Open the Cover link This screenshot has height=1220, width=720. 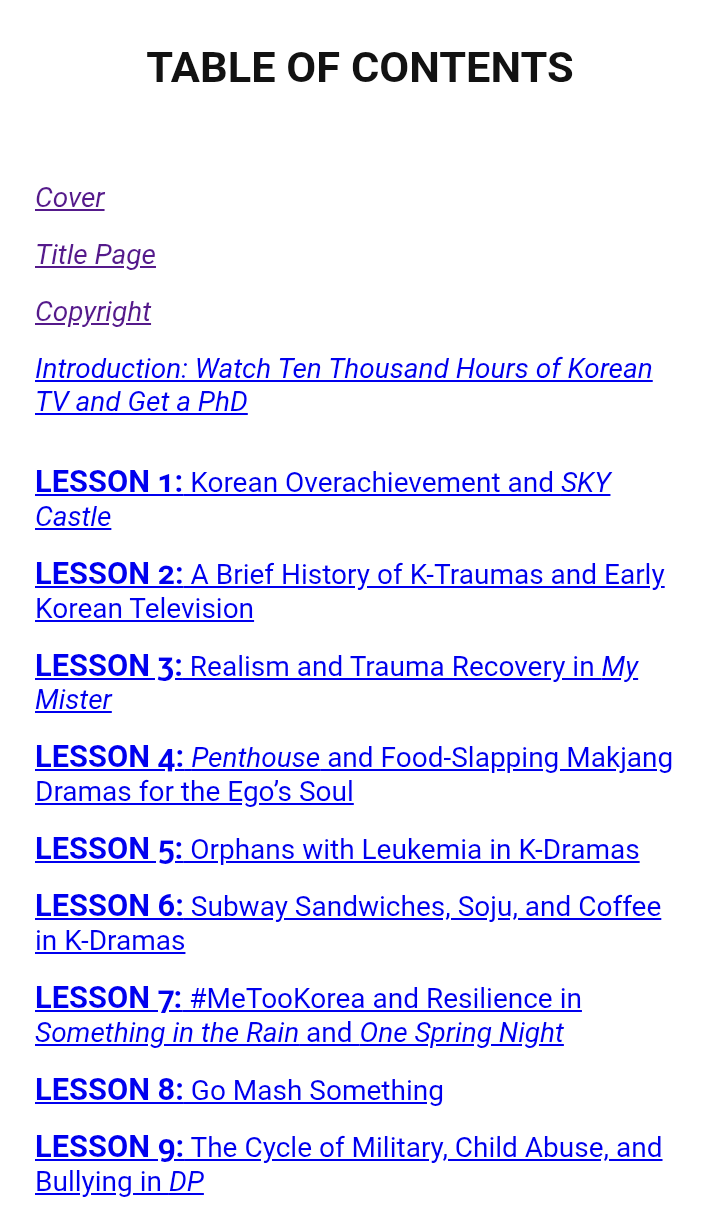(70, 198)
